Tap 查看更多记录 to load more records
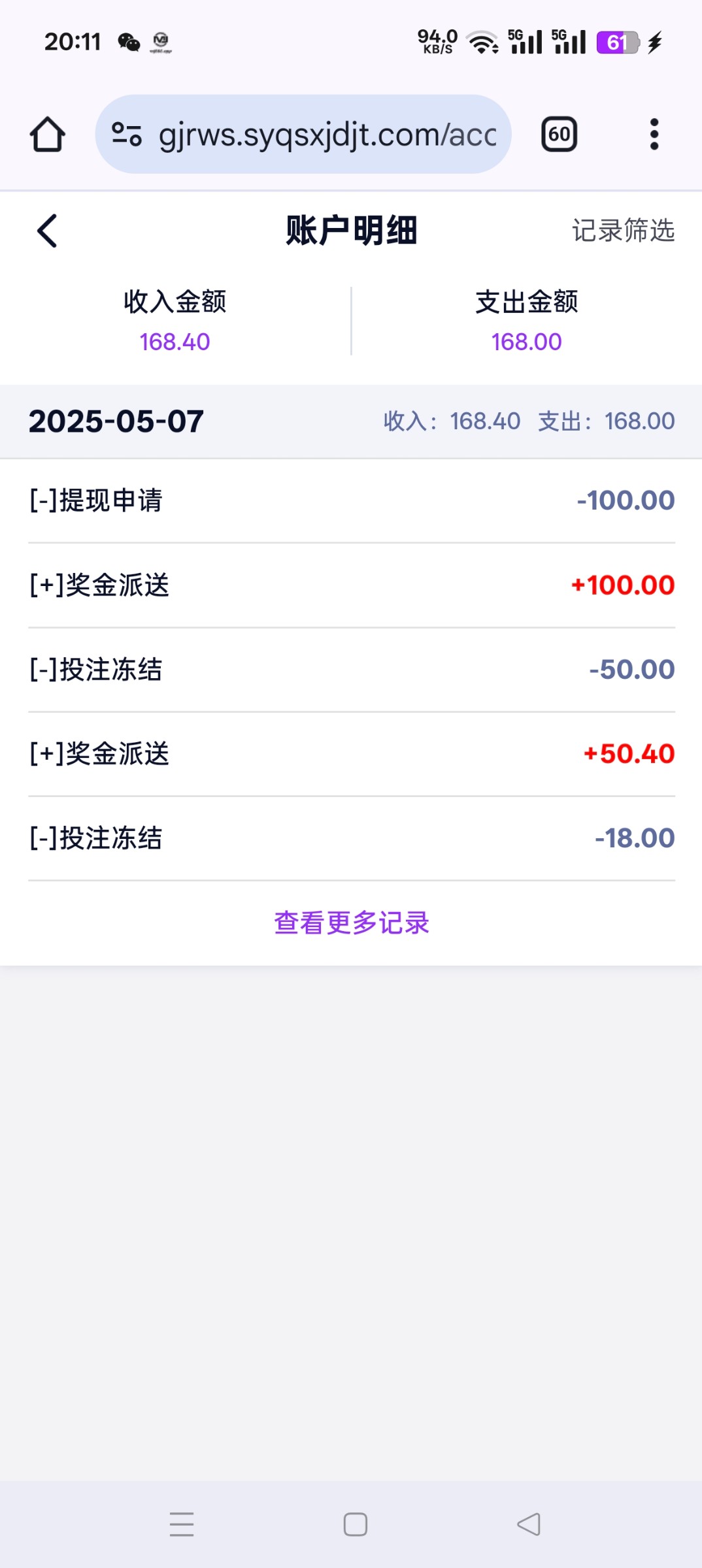 tap(352, 923)
